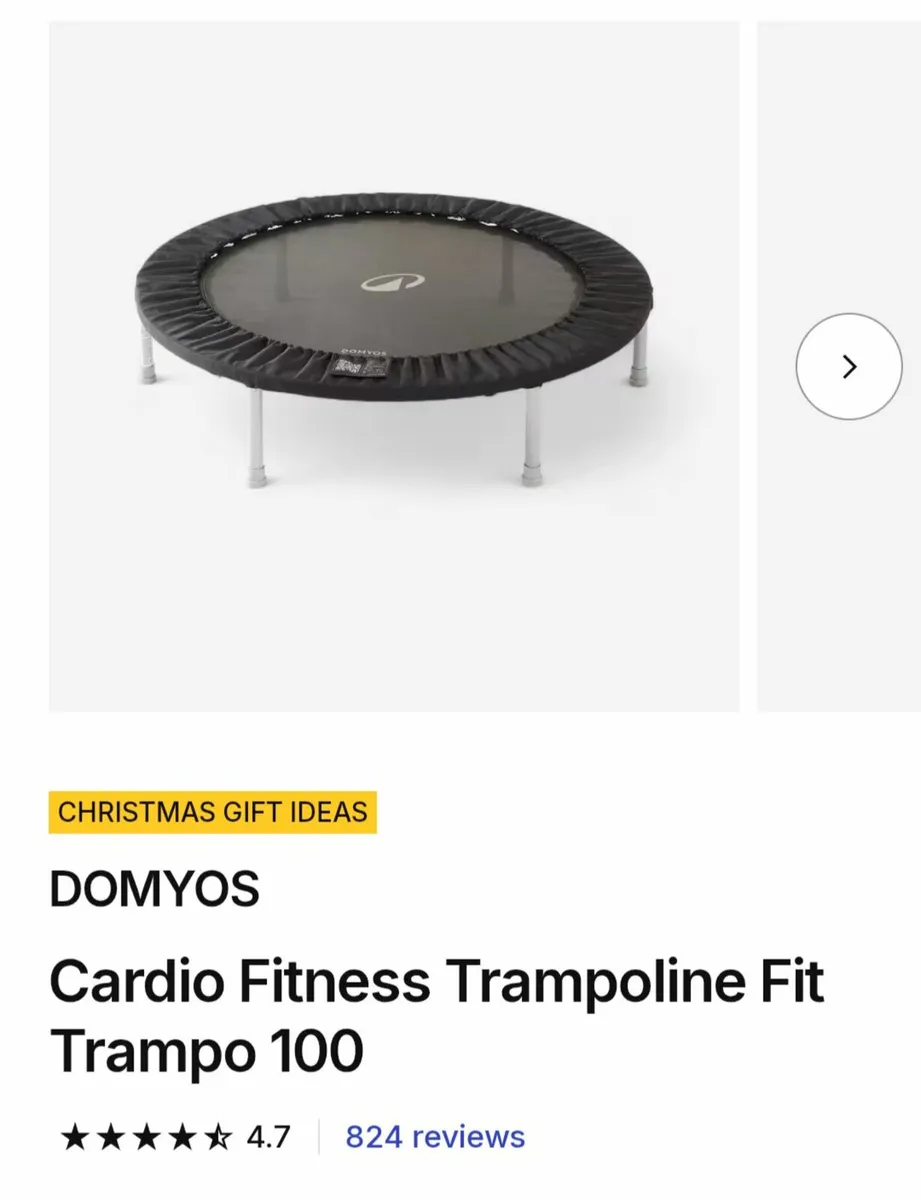Click the yellow CHRISTMAS GIFT IDEAS badge
This screenshot has height=1200, width=921.
coord(213,813)
